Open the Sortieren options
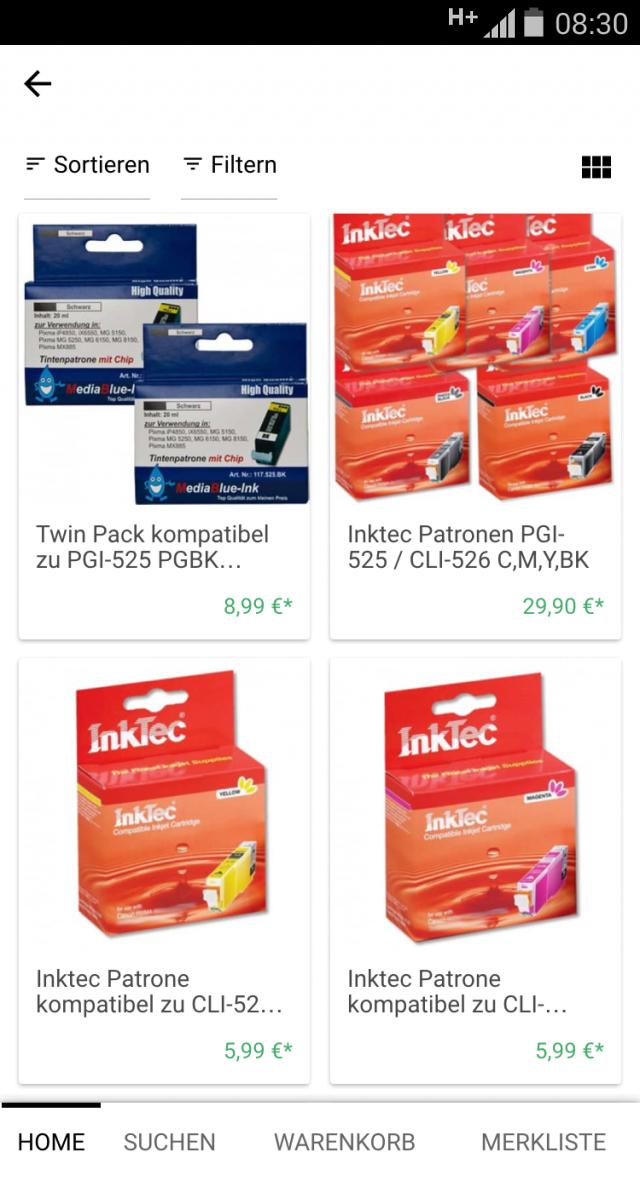 tap(87, 165)
